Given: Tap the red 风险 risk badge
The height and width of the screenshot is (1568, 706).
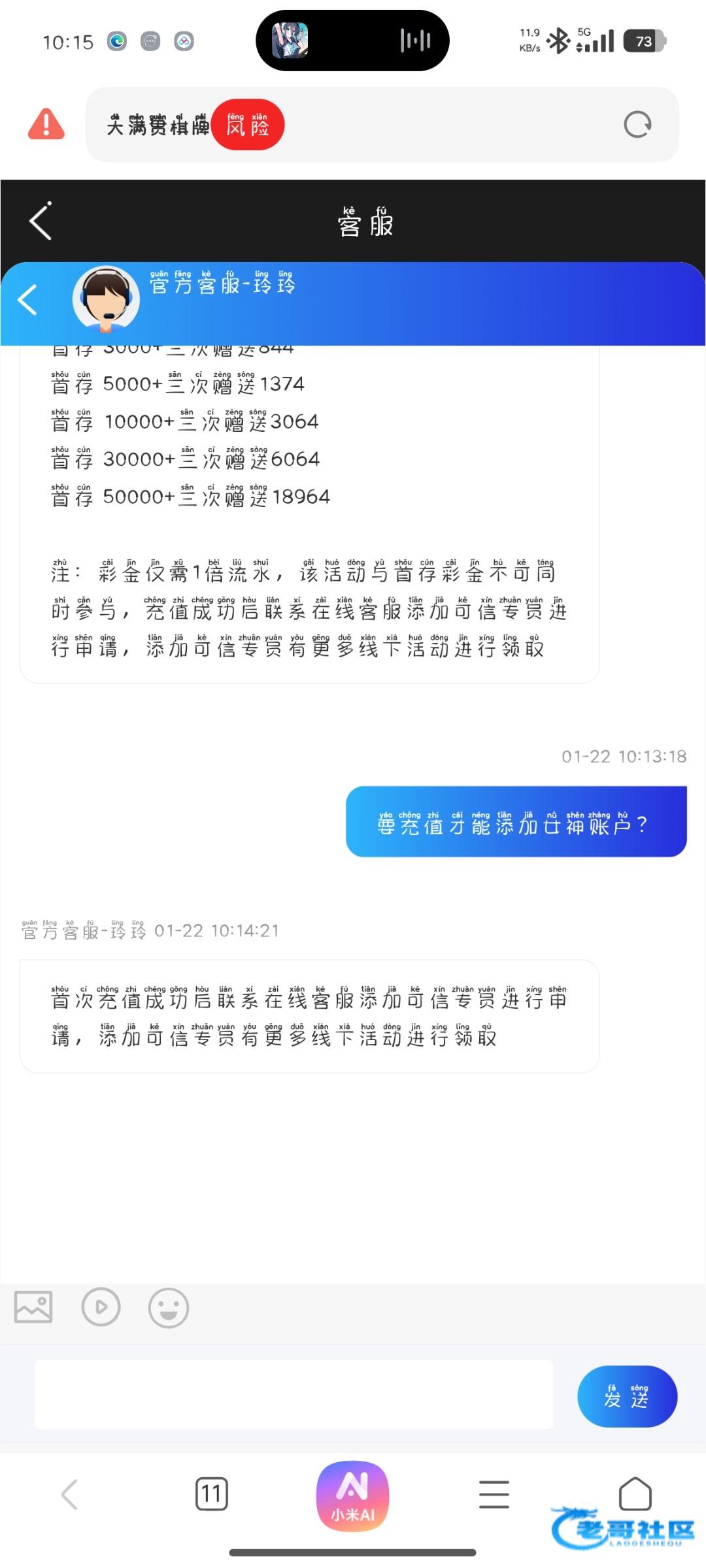Looking at the screenshot, I should [x=248, y=125].
